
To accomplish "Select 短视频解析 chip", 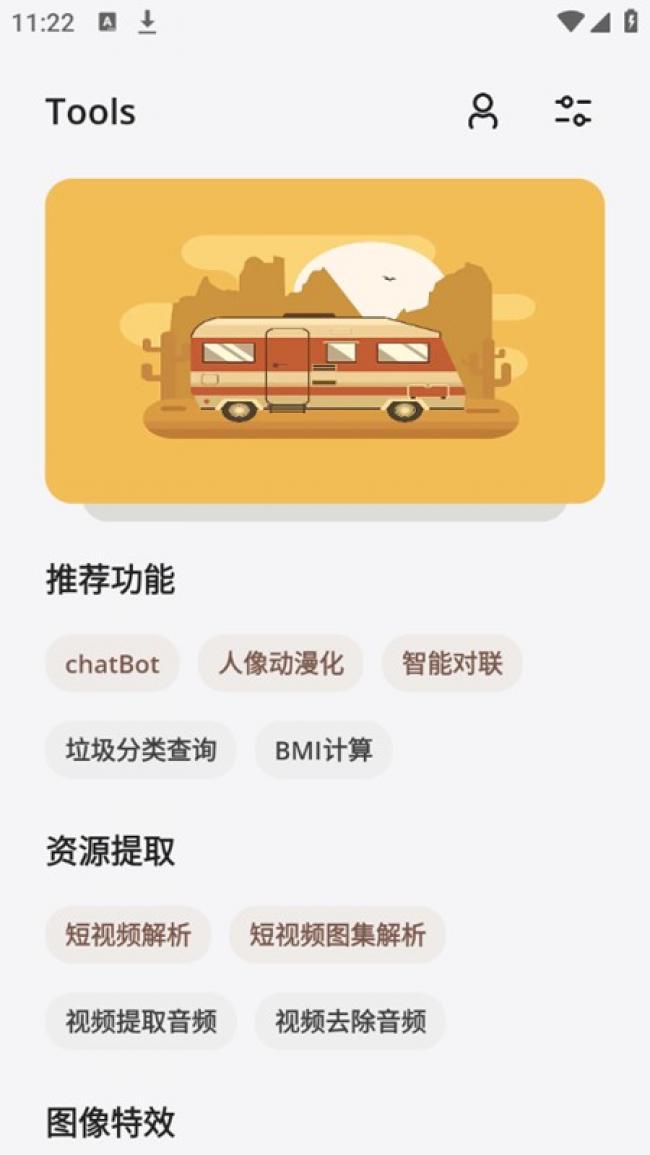I will [128, 935].
